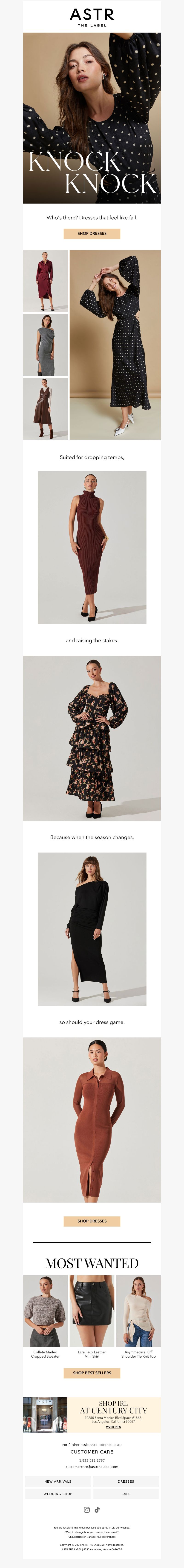184x1568 pixels.
Task: View the black off-shoulder dress photo
Action: click(92, 929)
